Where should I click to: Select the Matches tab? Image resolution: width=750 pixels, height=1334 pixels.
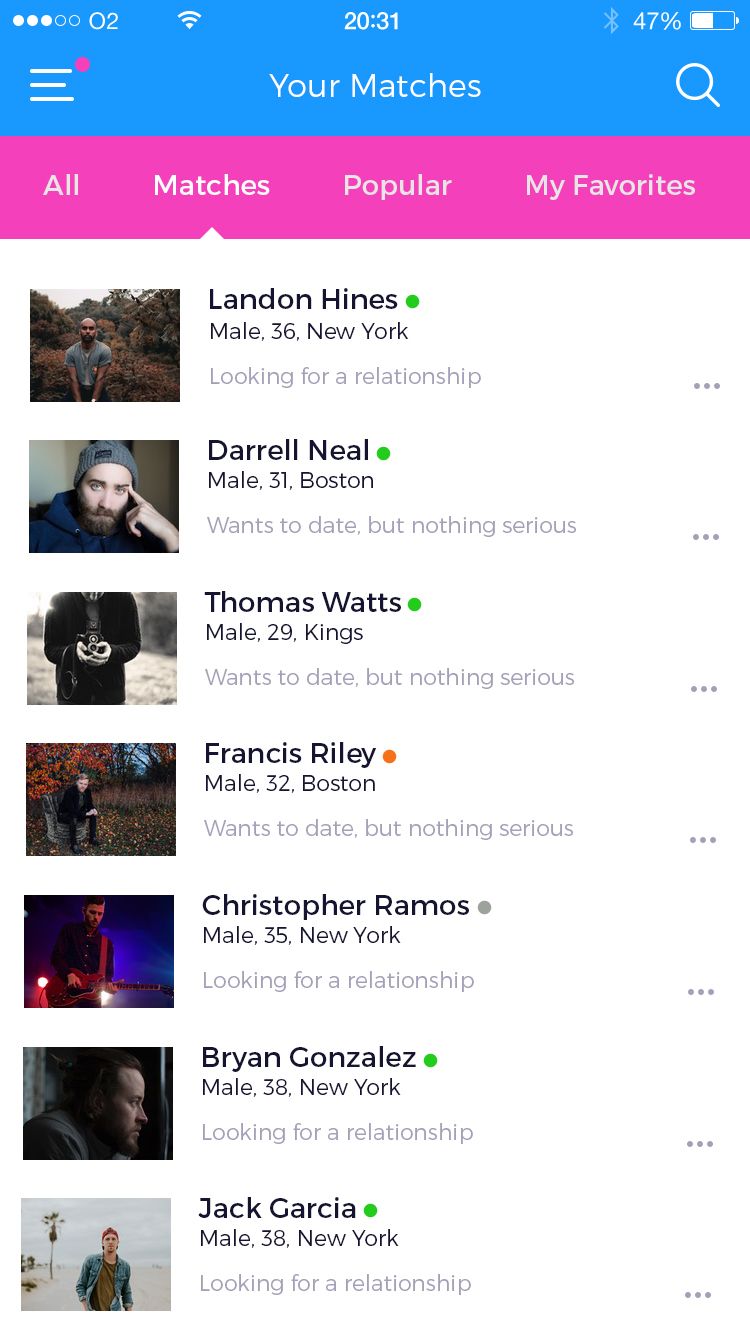coord(211,185)
